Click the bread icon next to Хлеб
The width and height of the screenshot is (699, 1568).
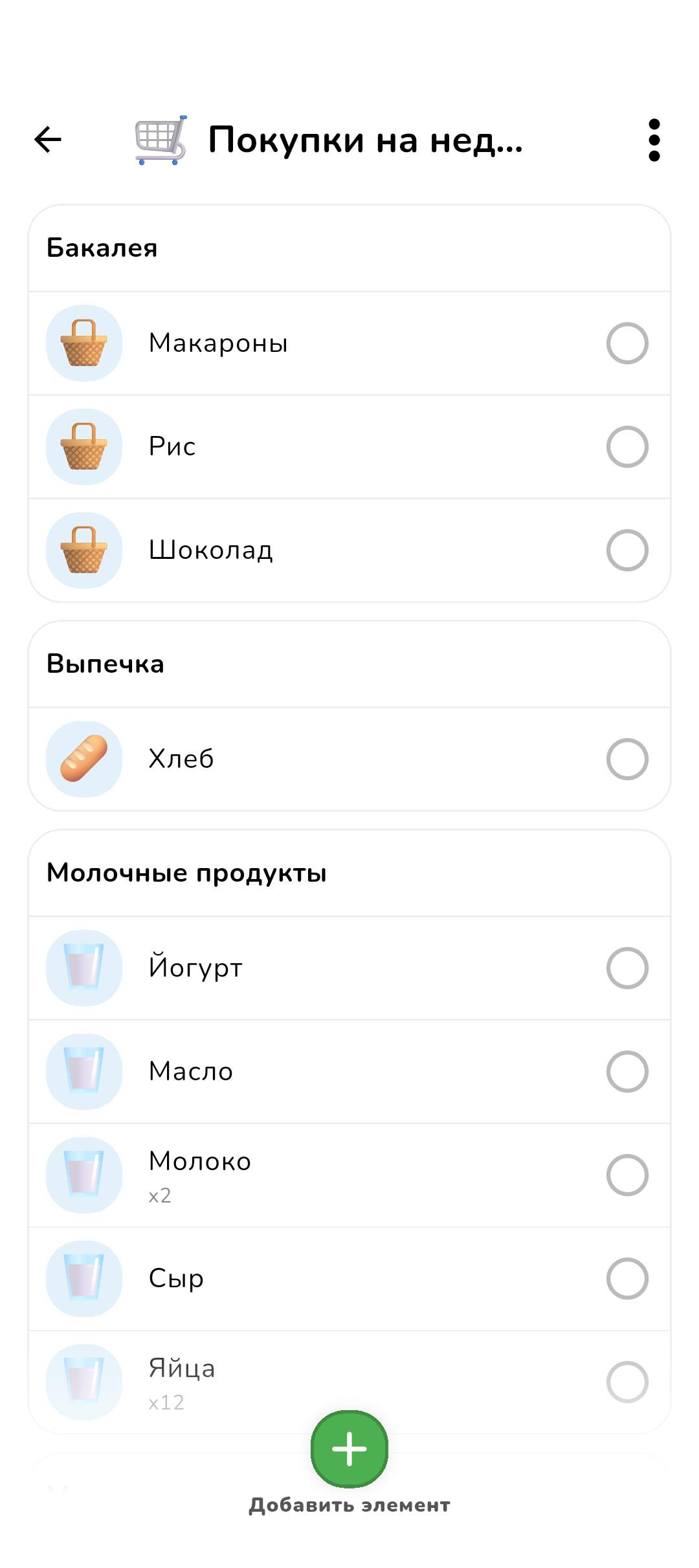pyautogui.click(x=83, y=759)
